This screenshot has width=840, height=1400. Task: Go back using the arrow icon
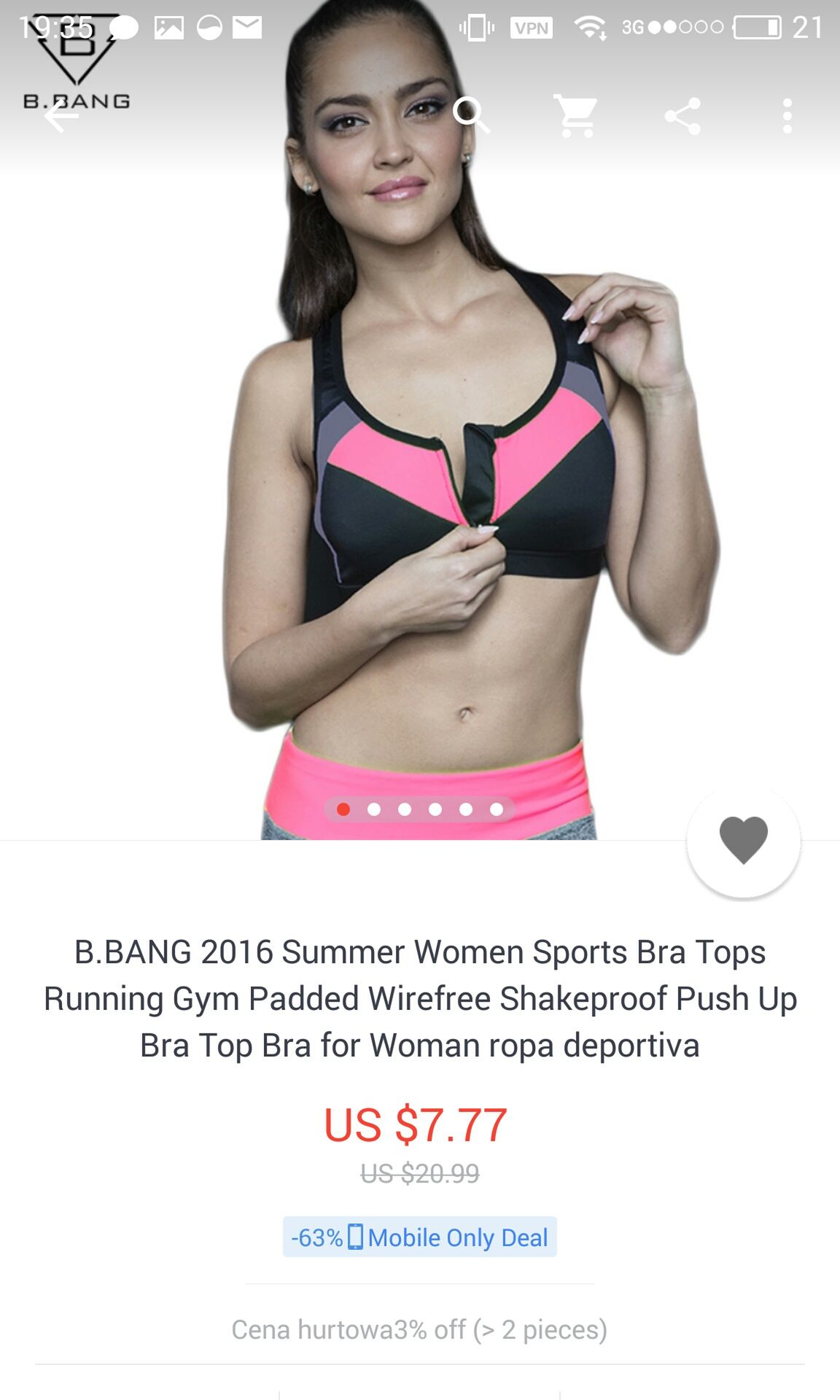click(x=61, y=116)
